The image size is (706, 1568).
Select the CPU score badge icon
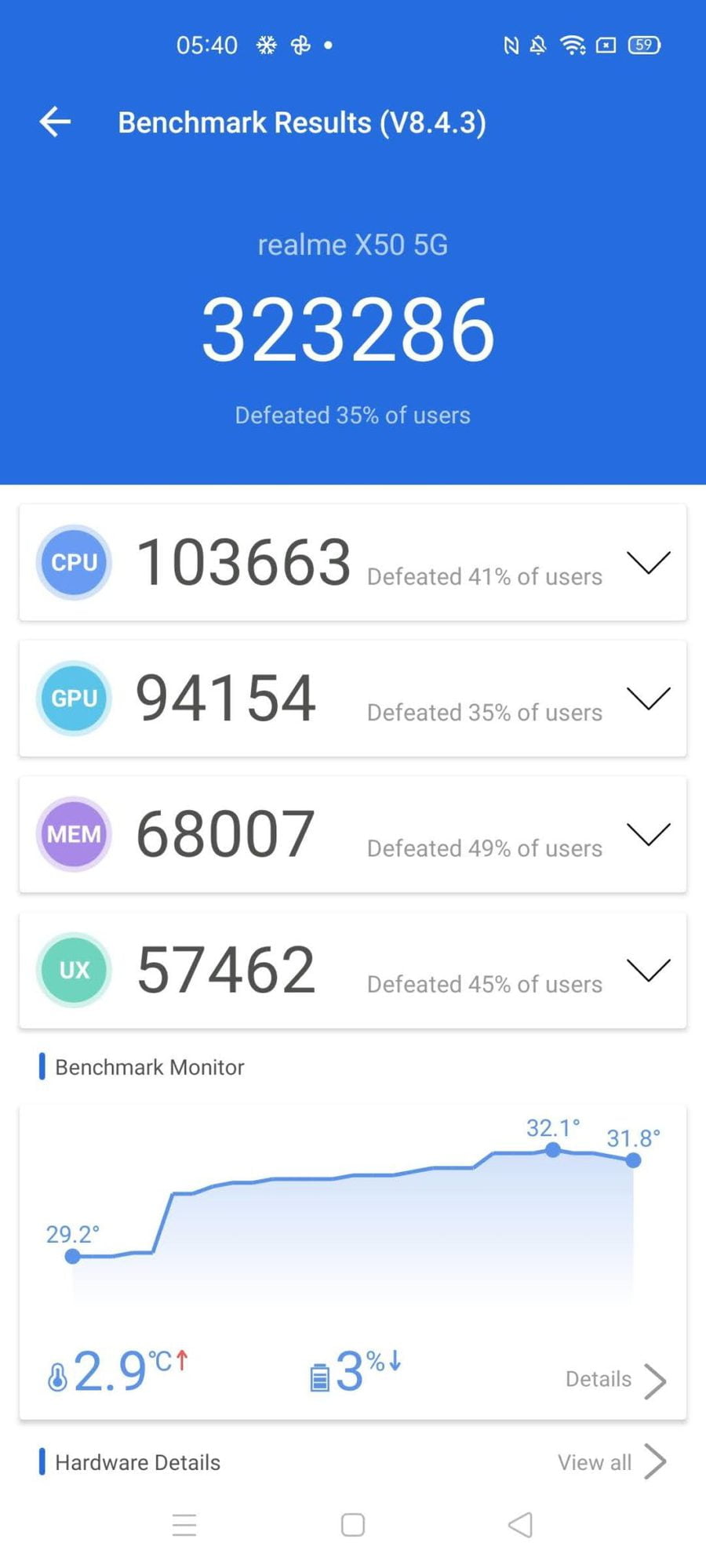pos(73,562)
